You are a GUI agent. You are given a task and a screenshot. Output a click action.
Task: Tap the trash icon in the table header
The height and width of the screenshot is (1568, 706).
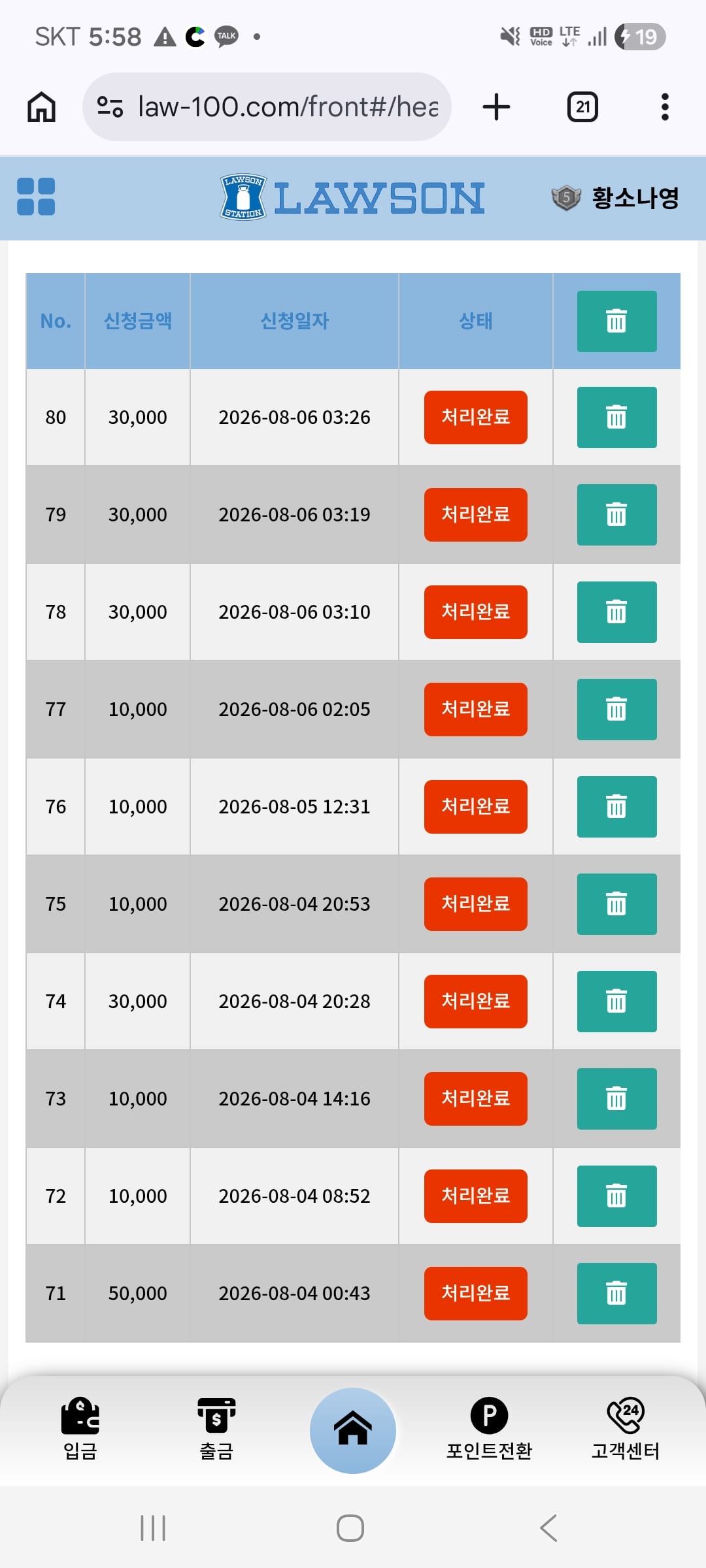(616, 321)
